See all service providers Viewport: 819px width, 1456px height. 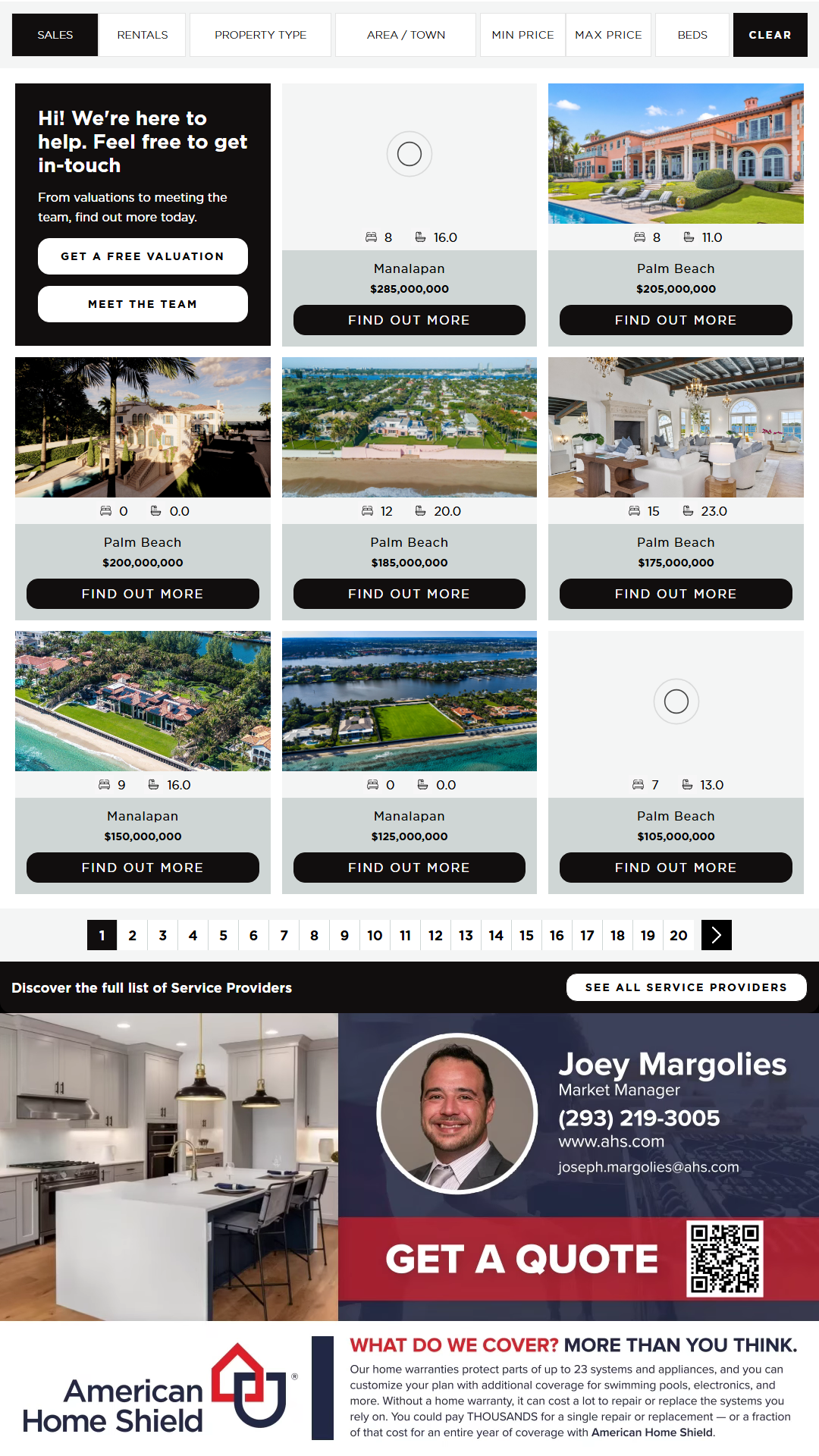(x=686, y=987)
